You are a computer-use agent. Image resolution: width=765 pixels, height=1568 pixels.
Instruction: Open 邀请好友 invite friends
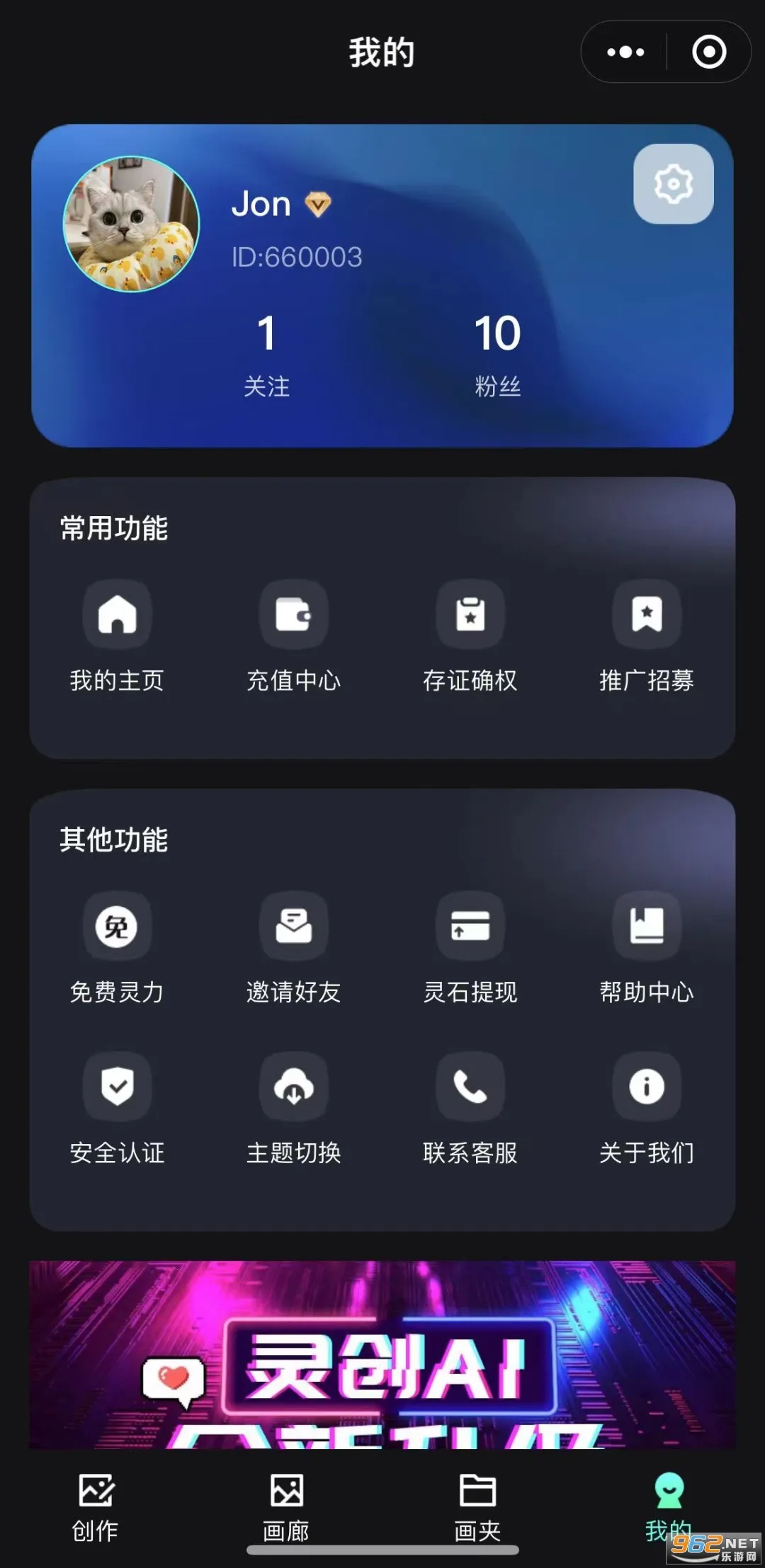pos(293,952)
